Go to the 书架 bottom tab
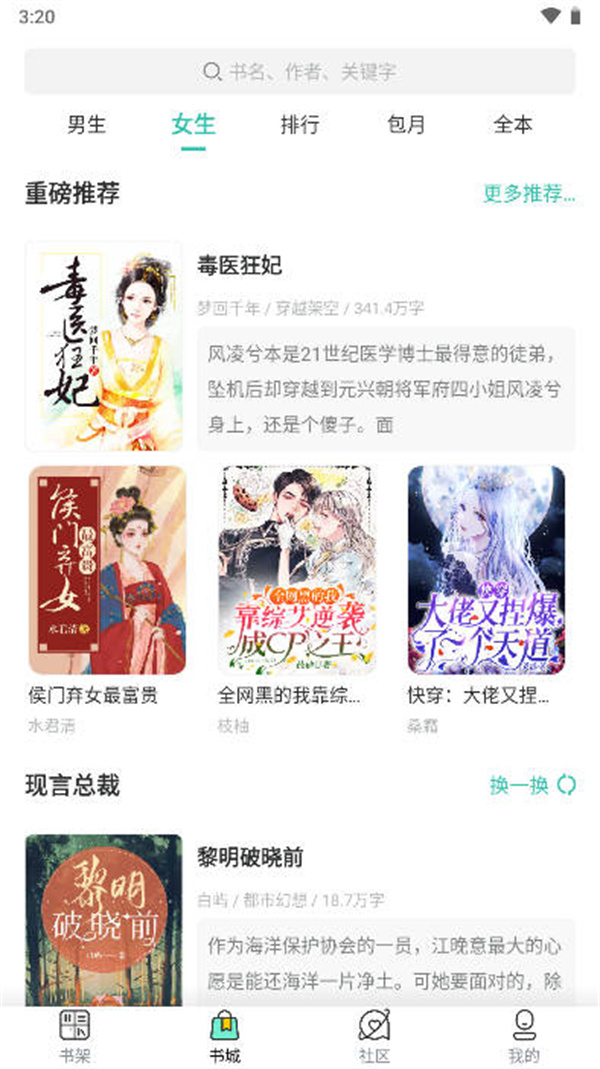The width and height of the screenshot is (600, 1069). point(75,1036)
